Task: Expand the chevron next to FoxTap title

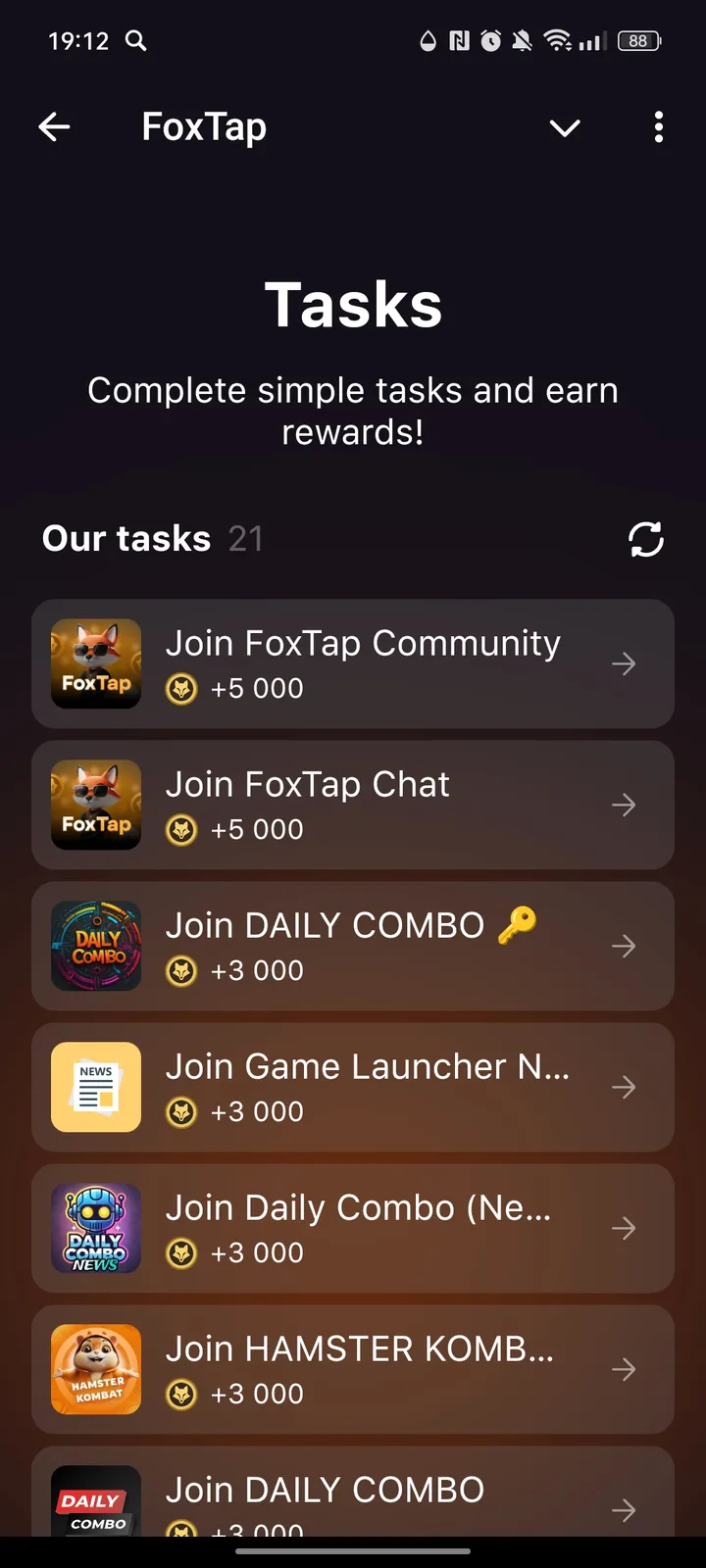Action: [565, 127]
